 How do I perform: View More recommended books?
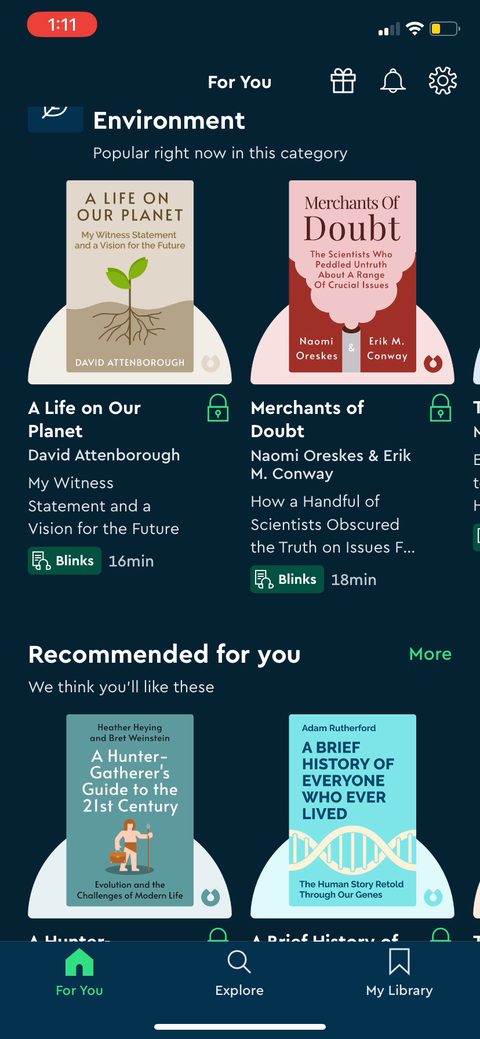coord(430,654)
